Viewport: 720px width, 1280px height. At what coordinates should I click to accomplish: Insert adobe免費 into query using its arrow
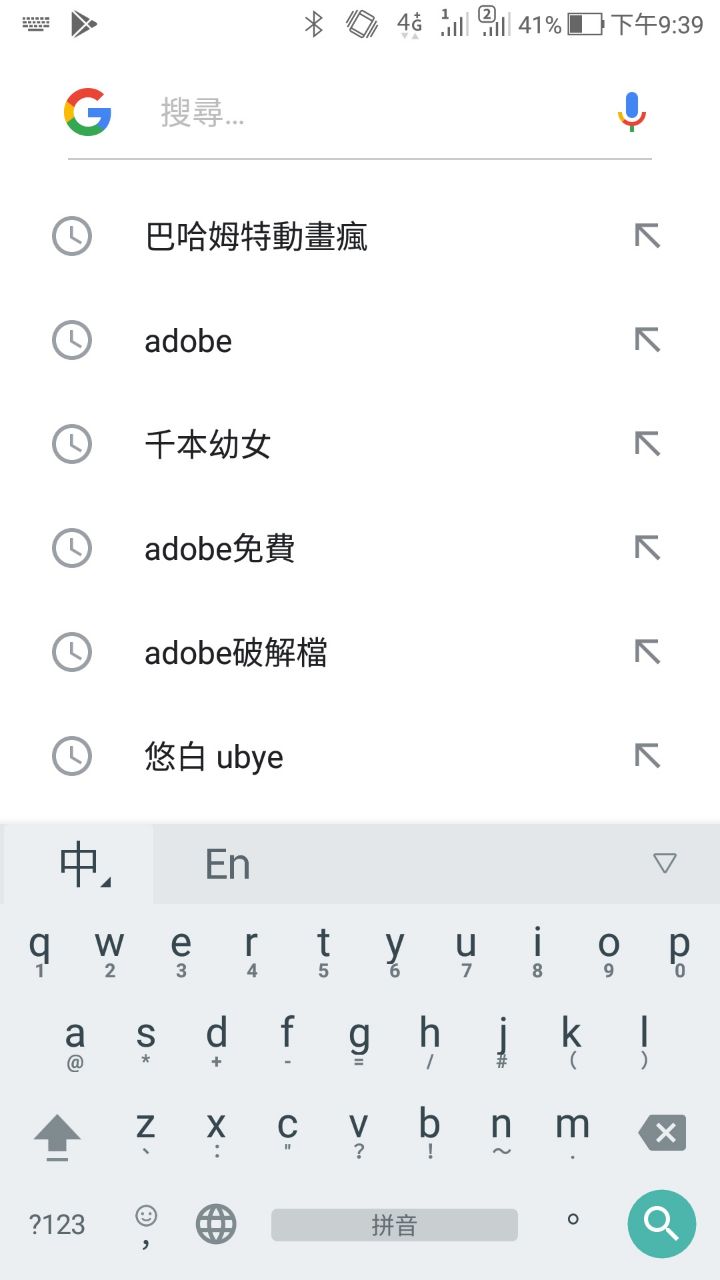pos(647,548)
